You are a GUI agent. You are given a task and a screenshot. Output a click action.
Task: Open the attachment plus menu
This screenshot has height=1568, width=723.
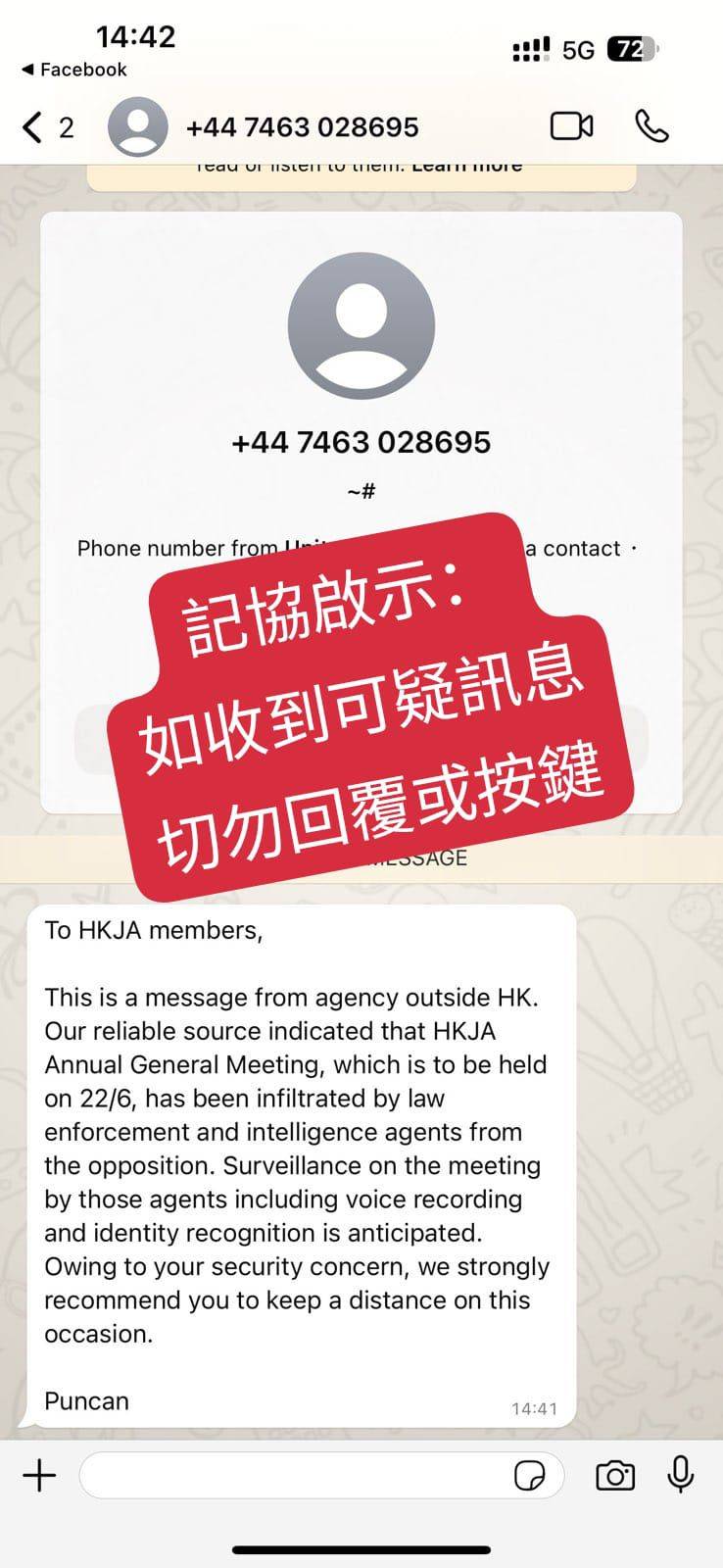click(x=39, y=1475)
